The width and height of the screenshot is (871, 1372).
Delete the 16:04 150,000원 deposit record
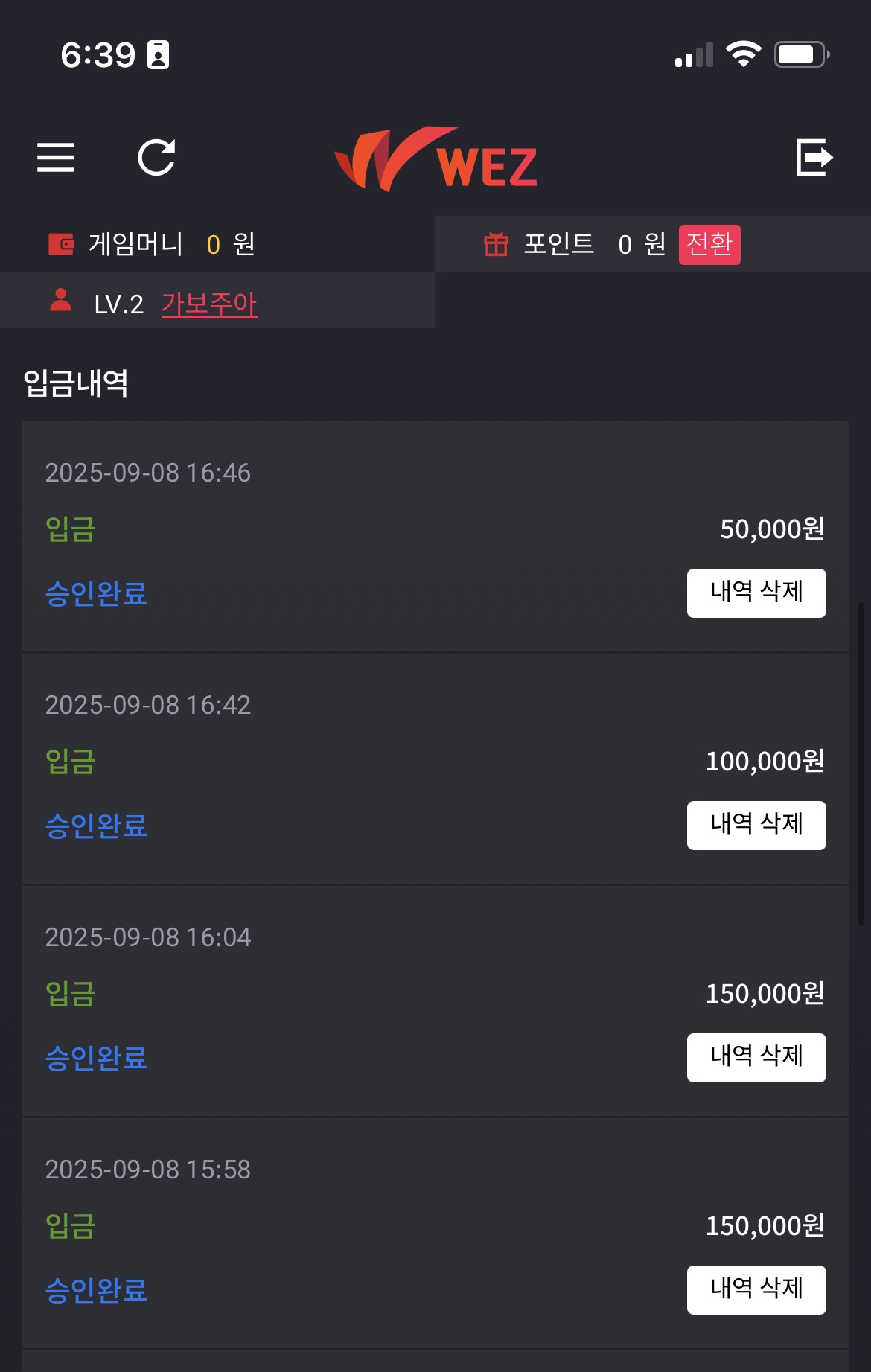(x=756, y=1057)
